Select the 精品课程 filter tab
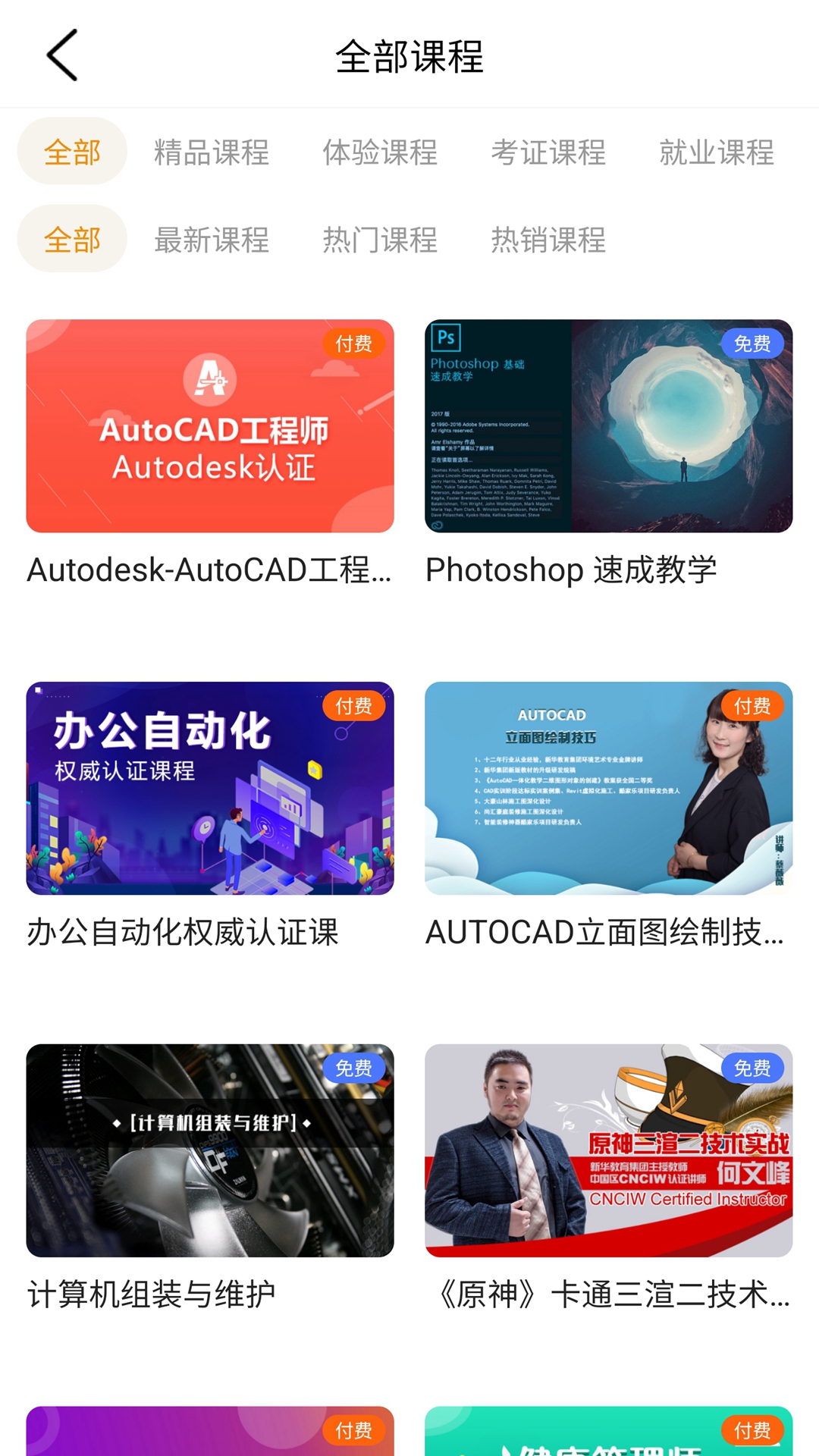Viewport: 819px width, 1456px height. click(211, 153)
